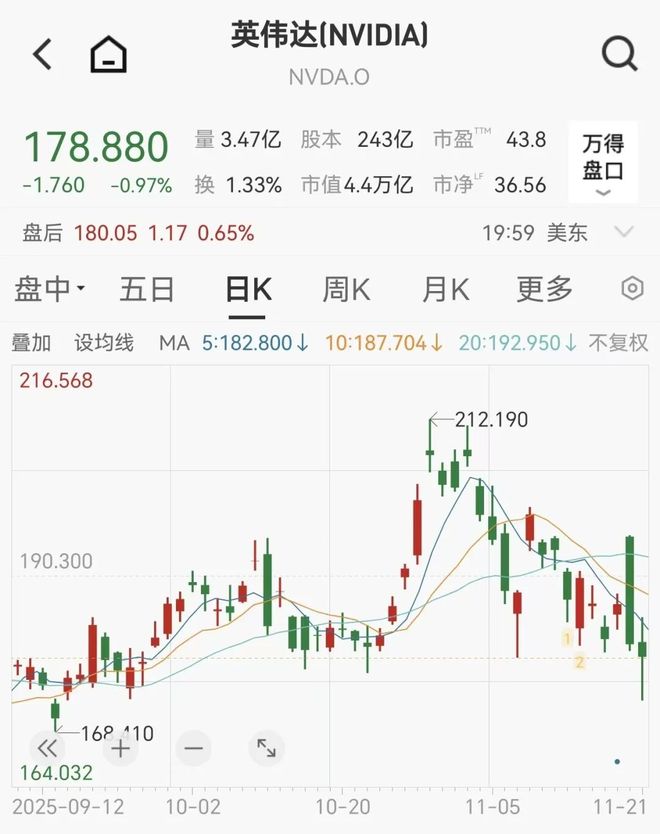Switch to the 周K chart tab
Screen dimensions: 660x834
pos(346,289)
